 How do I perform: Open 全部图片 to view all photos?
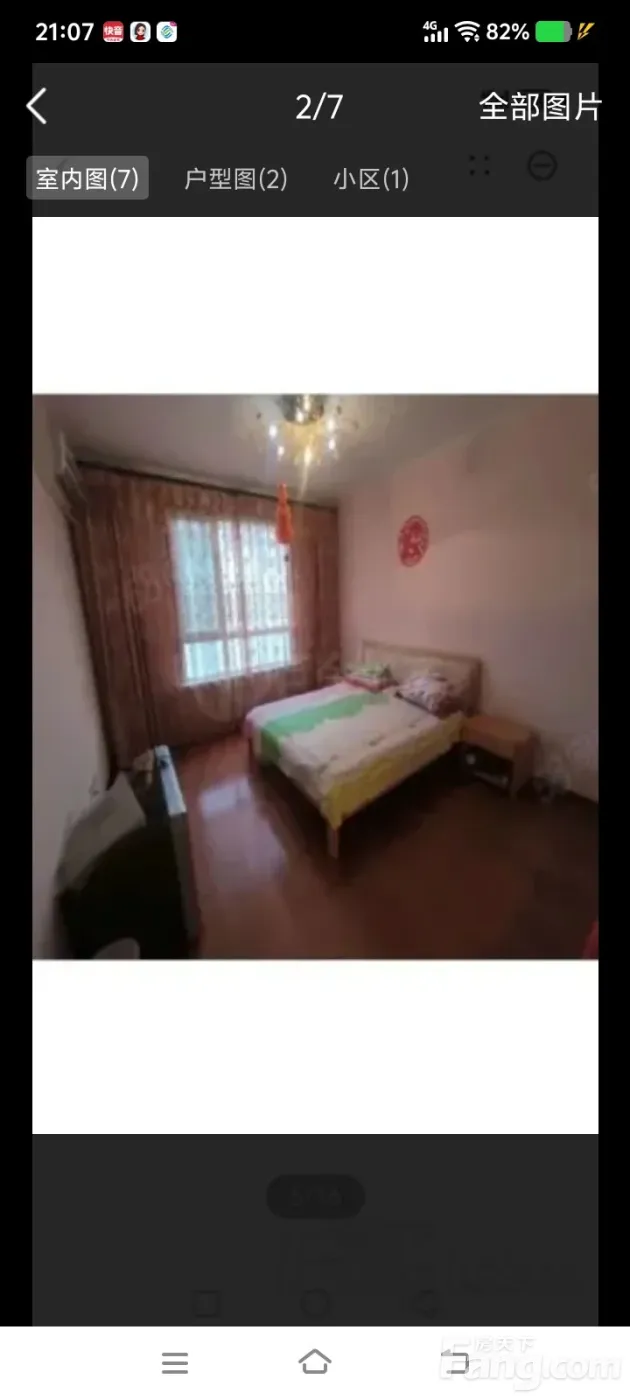(540, 107)
